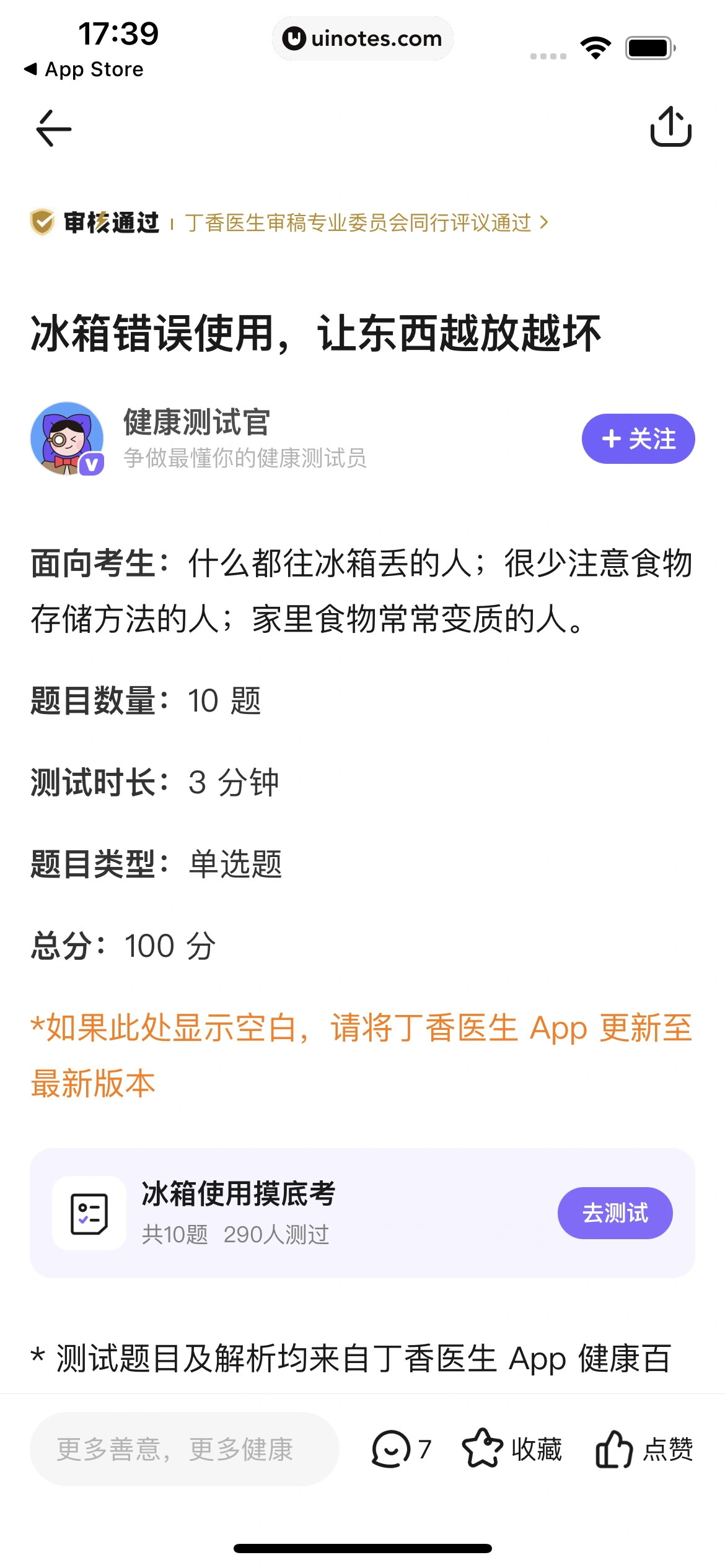Tap the uinotes.com banner pill
The width and height of the screenshot is (725, 1568).
[x=362, y=38]
